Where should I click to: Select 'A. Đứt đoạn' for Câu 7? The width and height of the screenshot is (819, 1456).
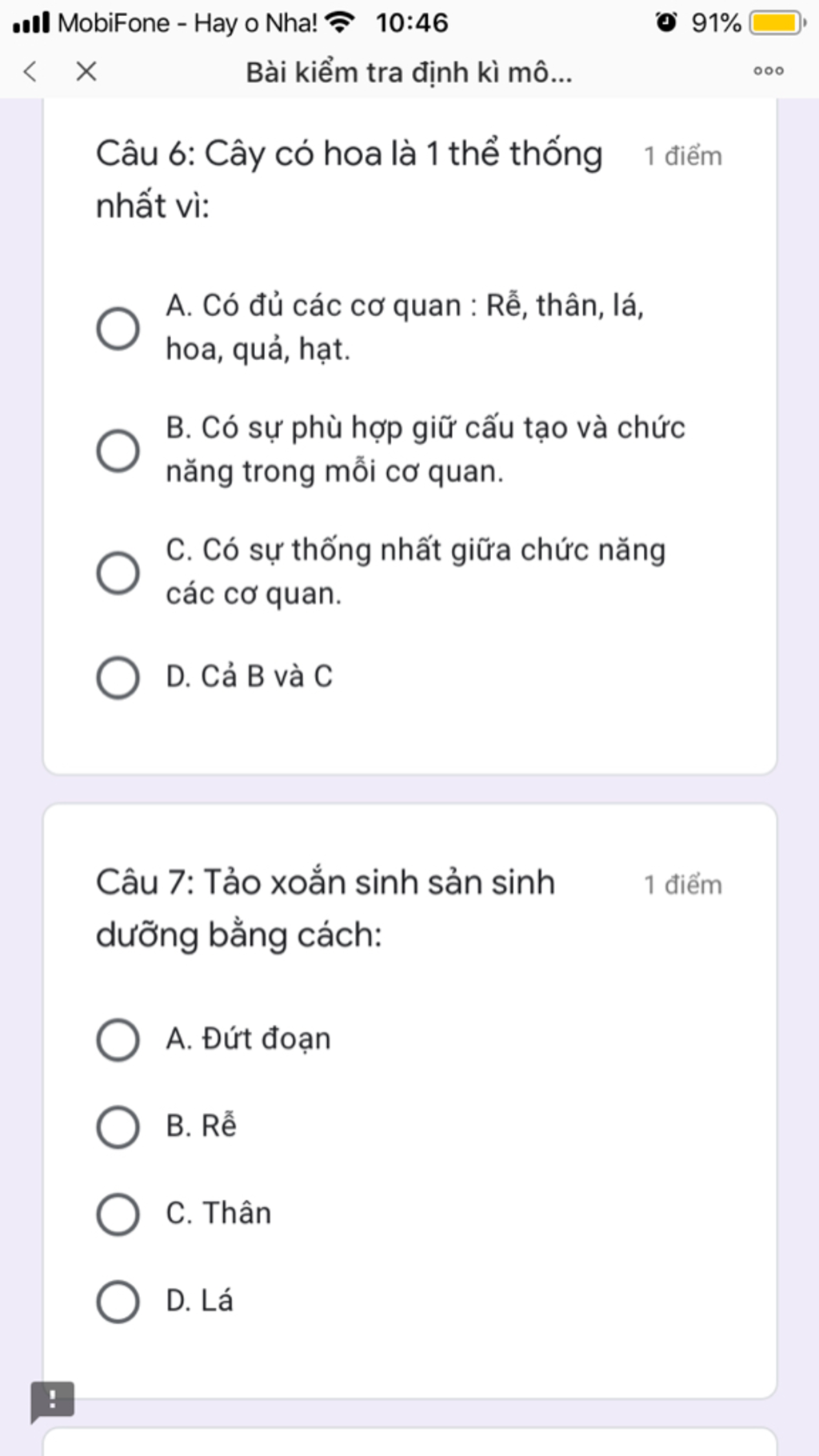point(118,1040)
